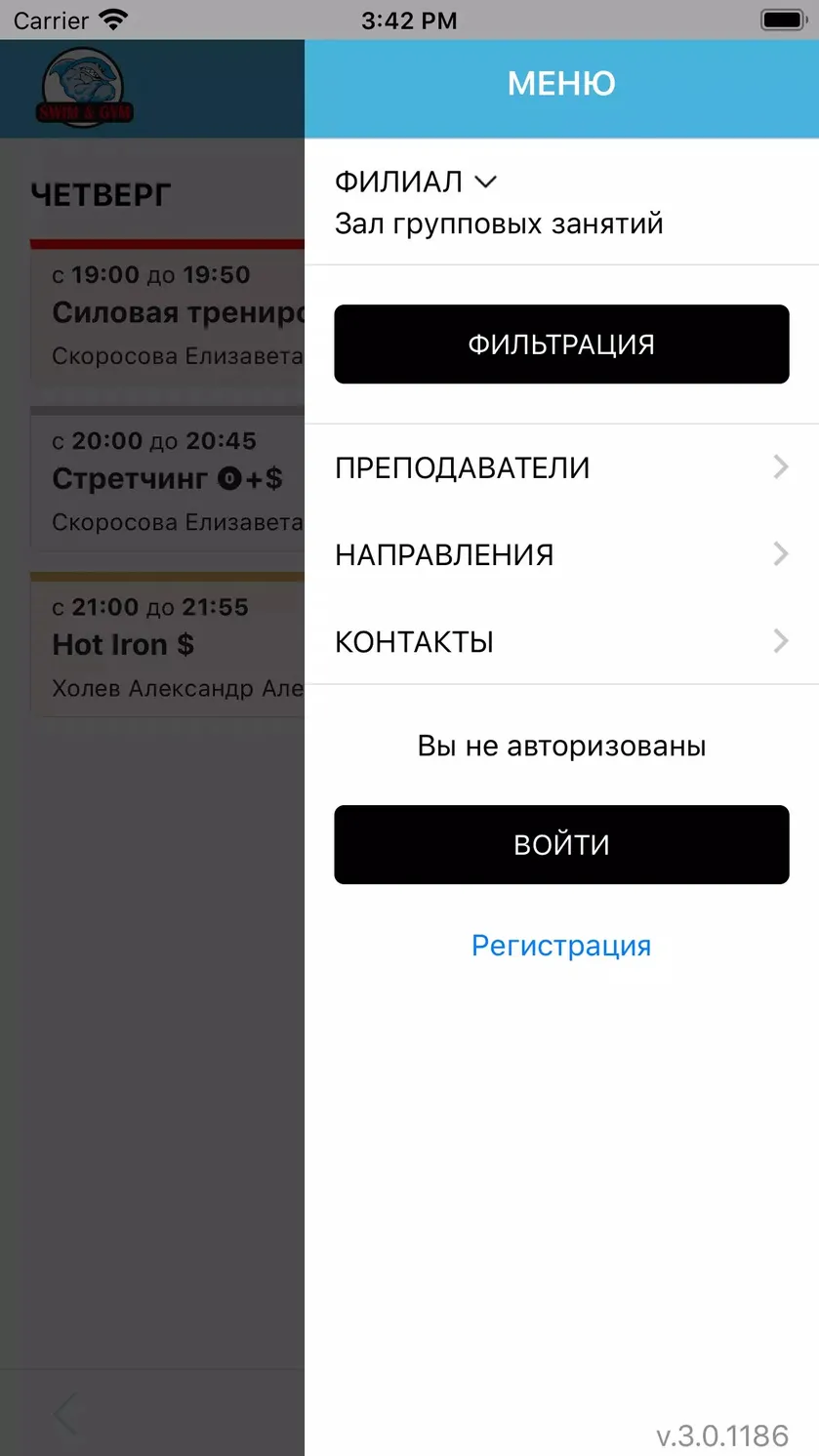Image resolution: width=819 pixels, height=1456 pixels.
Task: Open the КОНТАКТЫ page
Action: click(x=561, y=641)
